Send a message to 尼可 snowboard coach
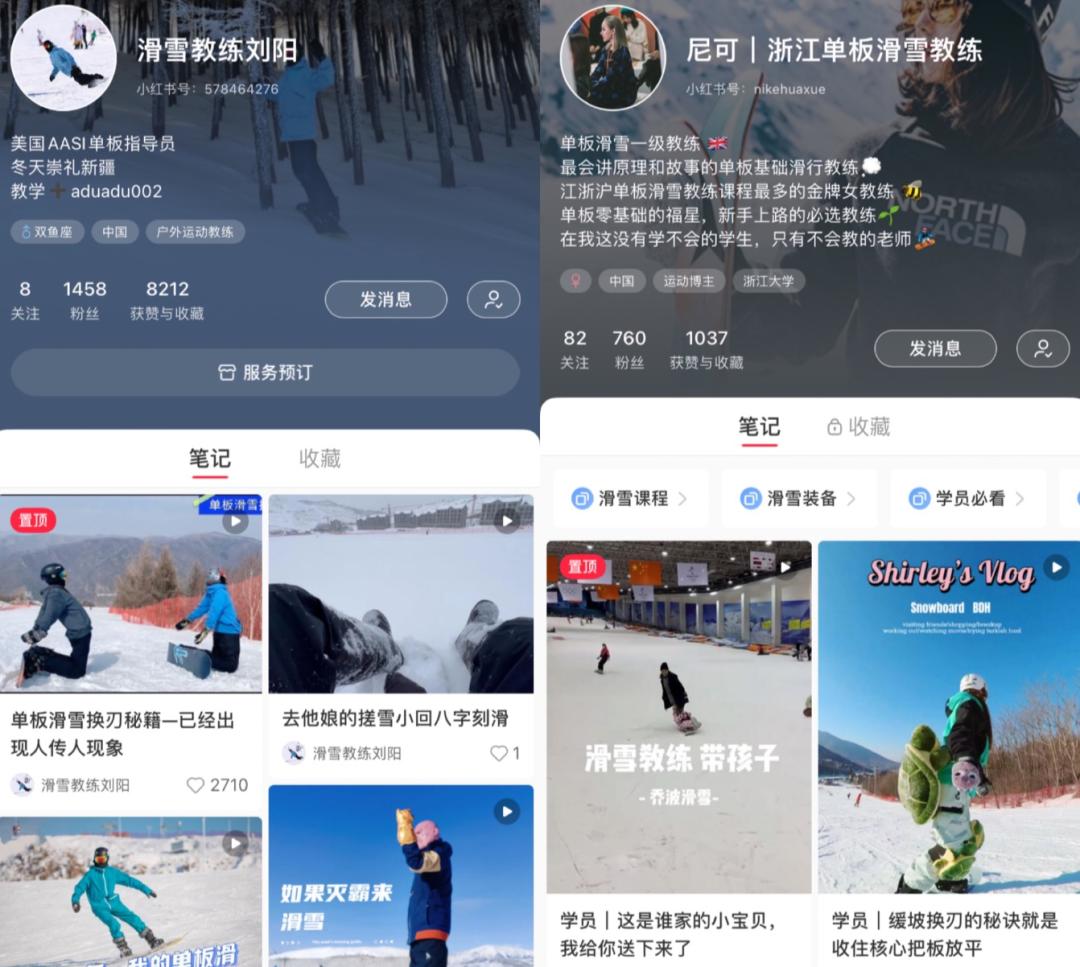This screenshot has height=967, width=1080. click(x=935, y=349)
